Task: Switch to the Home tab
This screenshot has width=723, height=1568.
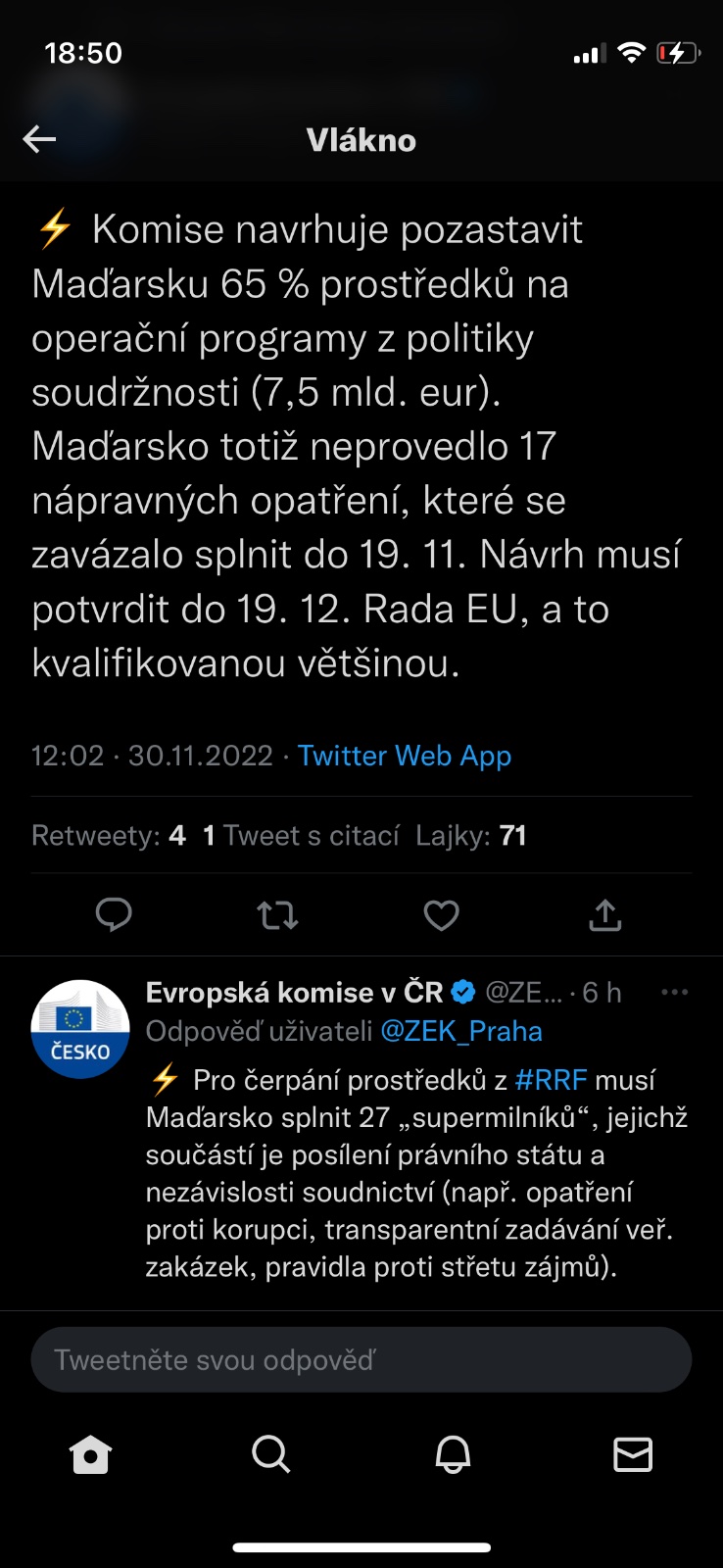Action: click(91, 1455)
